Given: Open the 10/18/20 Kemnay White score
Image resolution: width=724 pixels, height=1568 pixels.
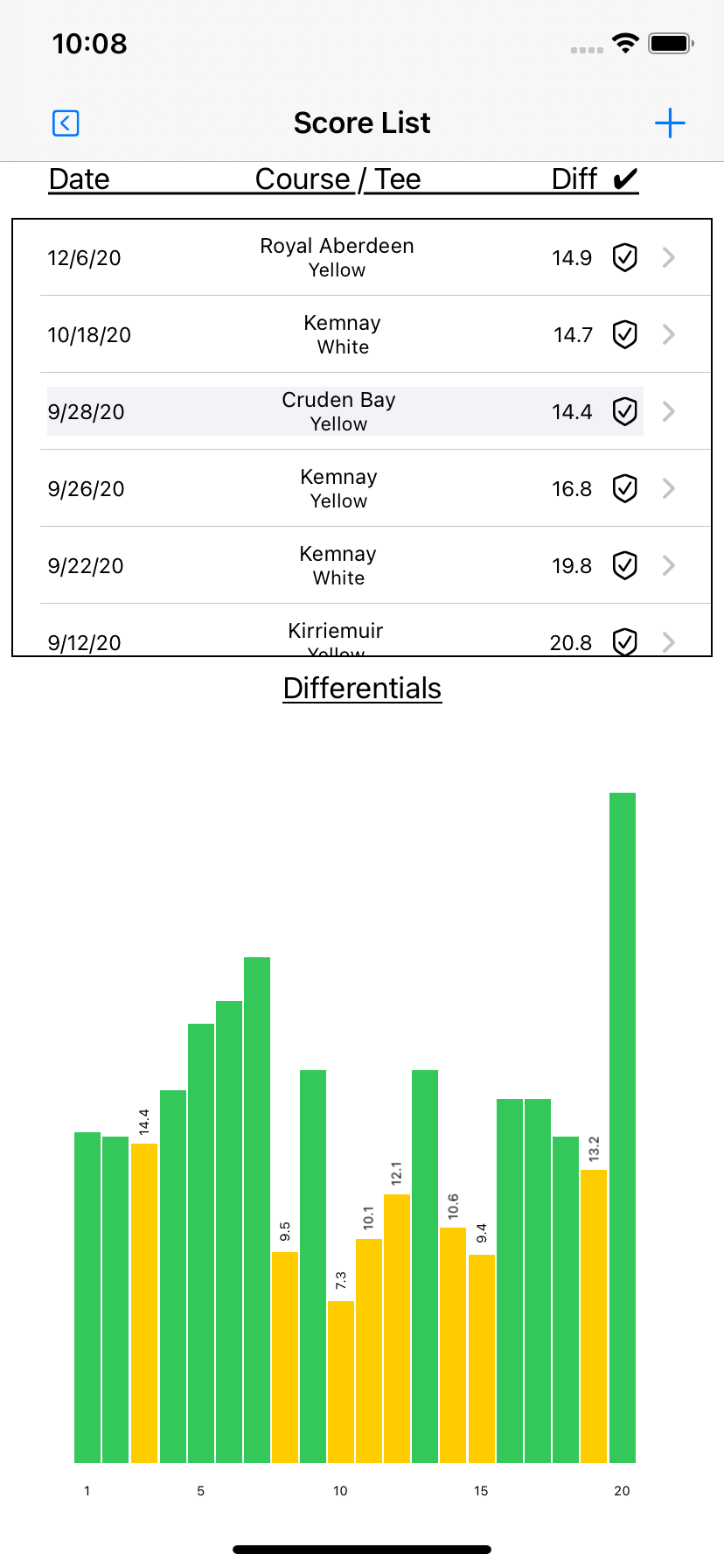Looking at the screenshot, I should point(362,334).
